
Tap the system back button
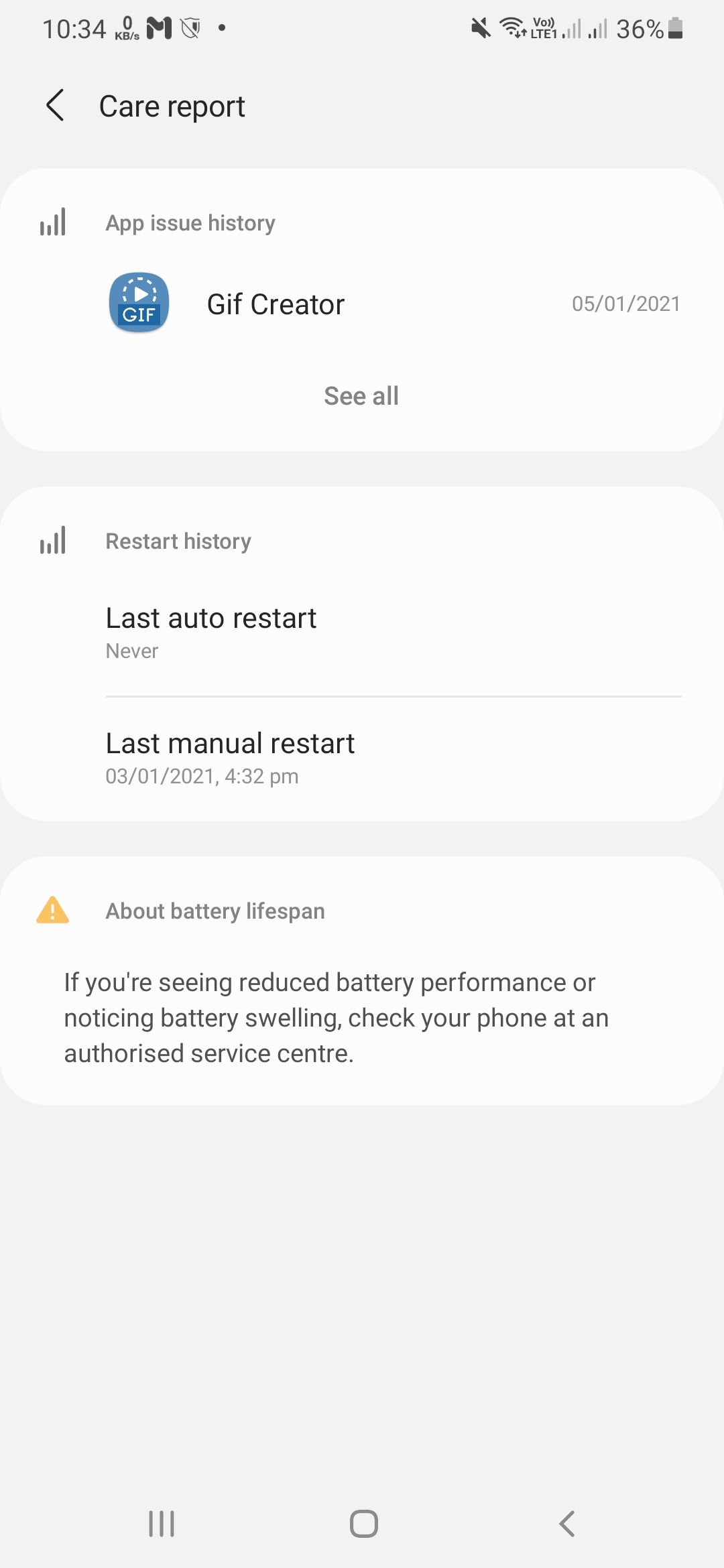(x=567, y=1523)
